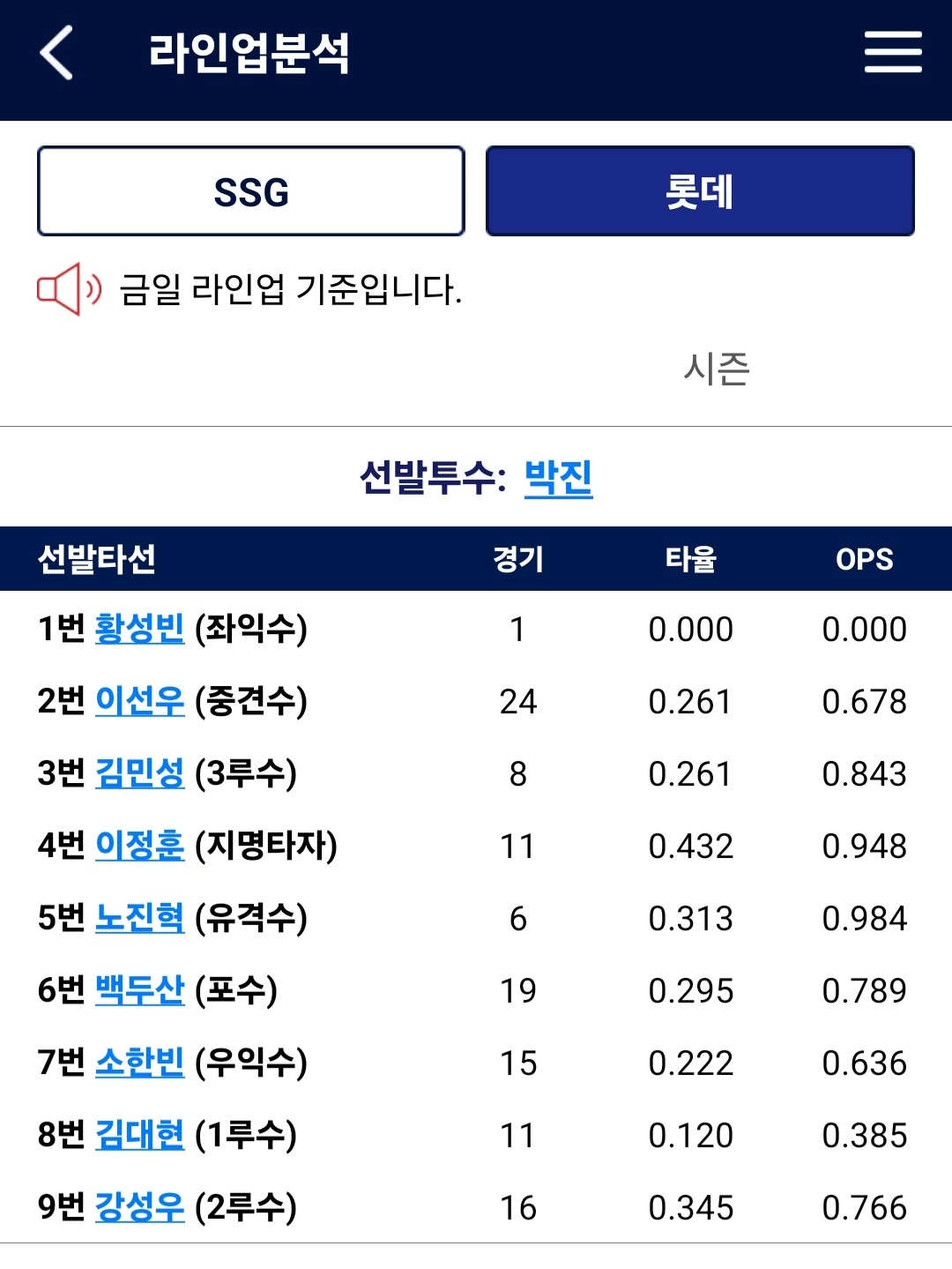
Task: Open starting pitcher 박진's profile
Action: [x=558, y=478]
